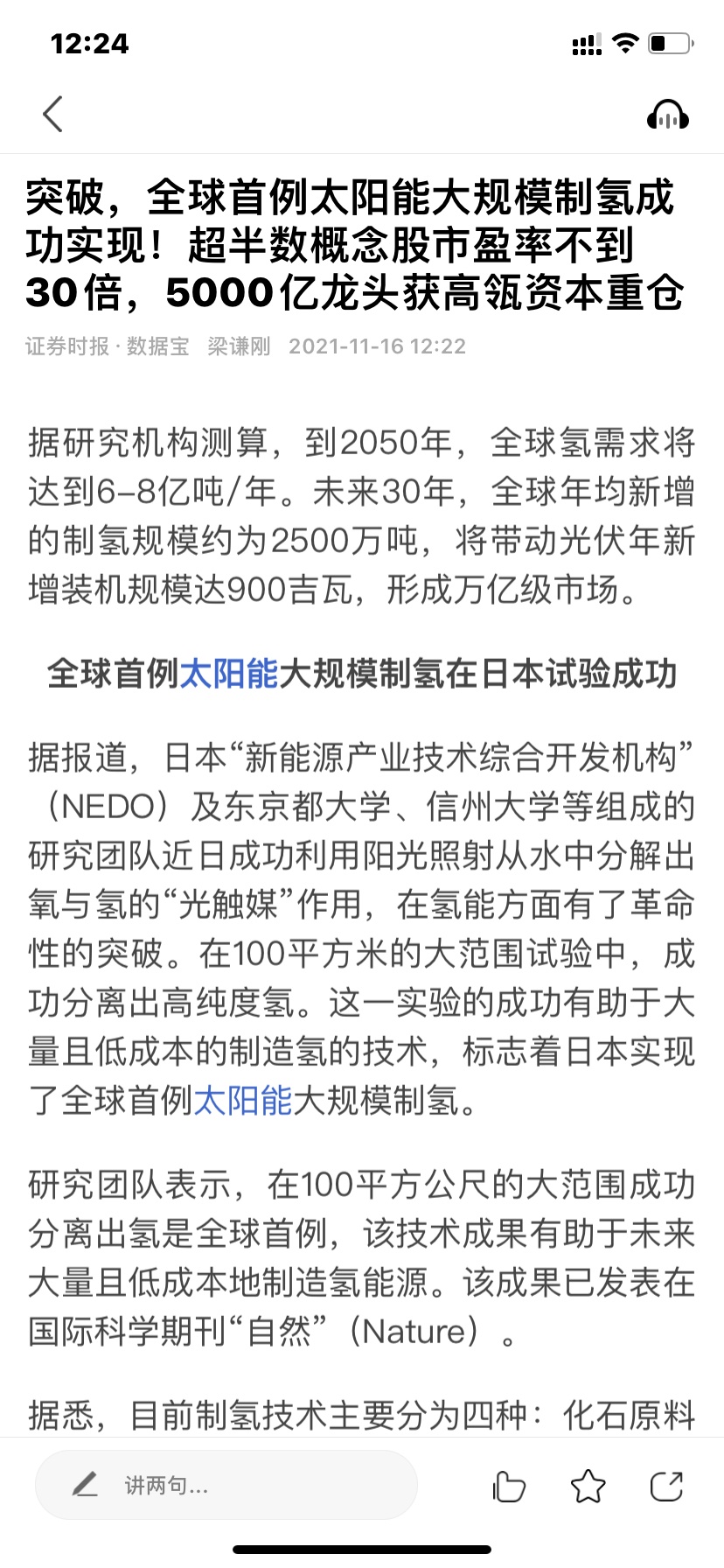Image resolution: width=724 pixels, height=1568 pixels.
Task: Like this article with the thumbs-up
Action: click(x=509, y=1486)
